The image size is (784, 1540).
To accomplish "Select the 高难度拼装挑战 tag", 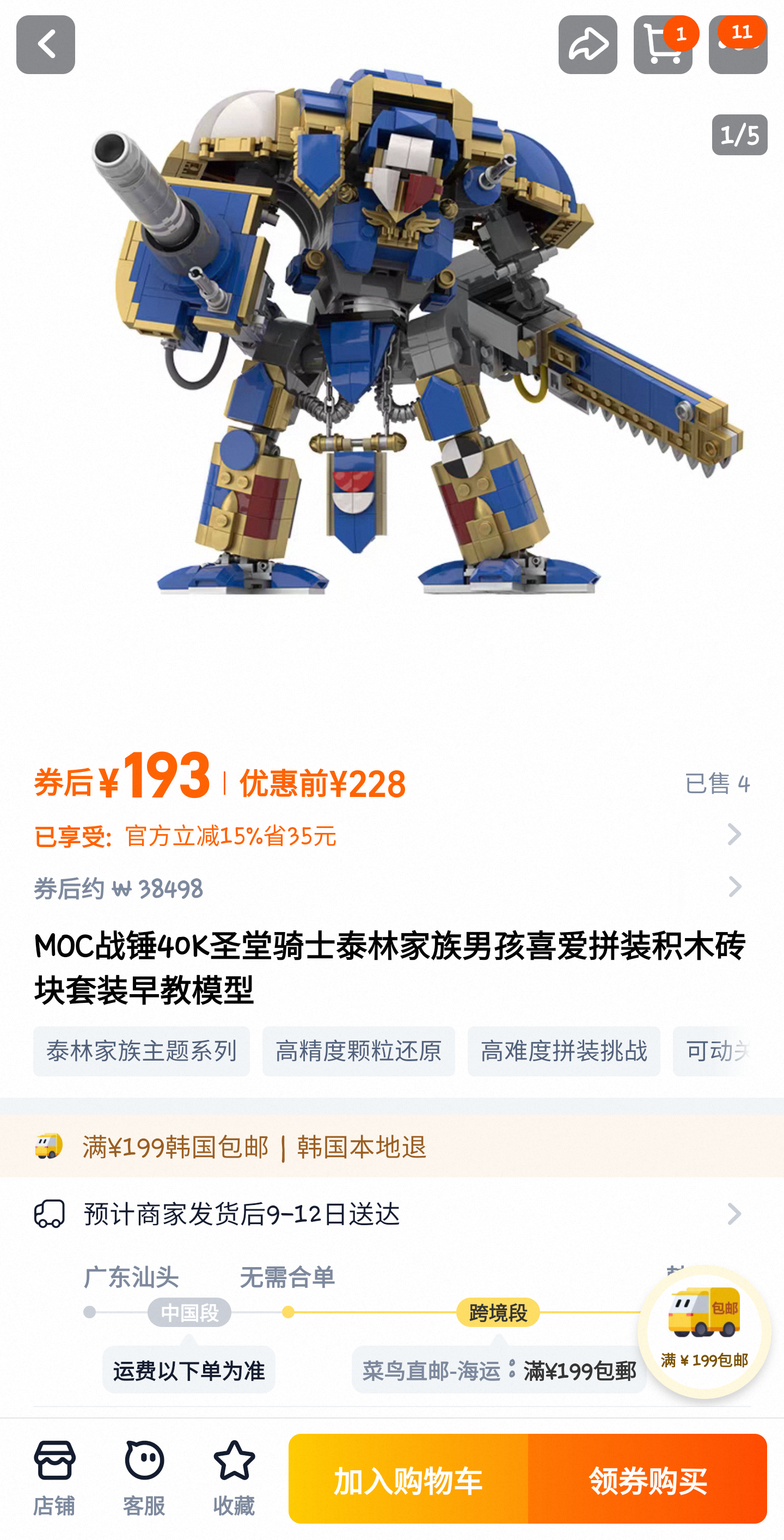I will (x=563, y=1051).
